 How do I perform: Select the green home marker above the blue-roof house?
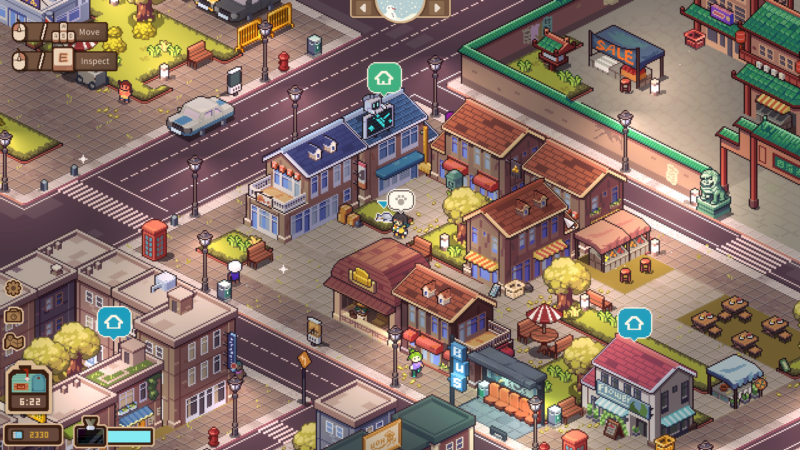click(384, 77)
